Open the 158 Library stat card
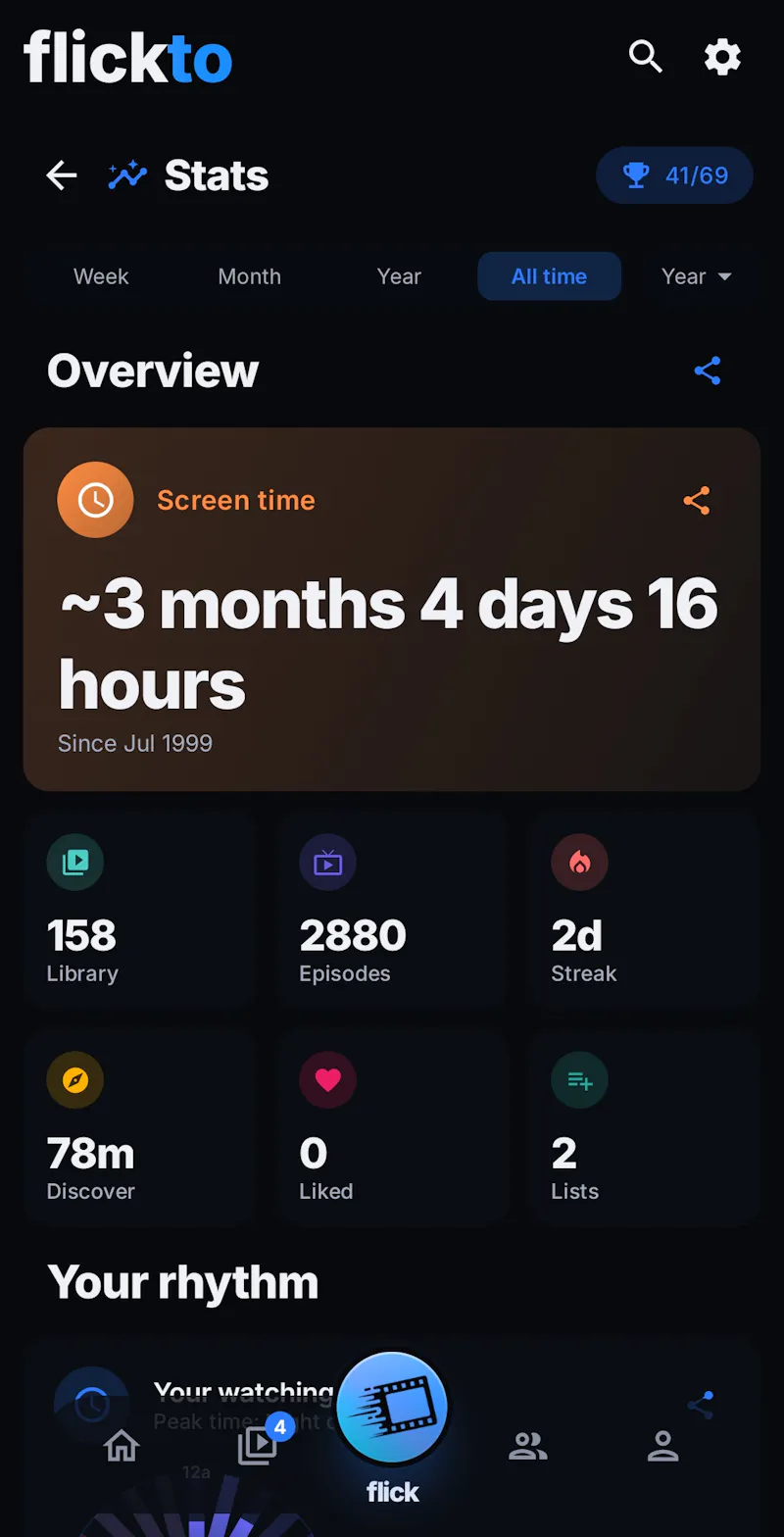Image resolution: width=784 pixels, height=1537 pixels. (139, 911)
